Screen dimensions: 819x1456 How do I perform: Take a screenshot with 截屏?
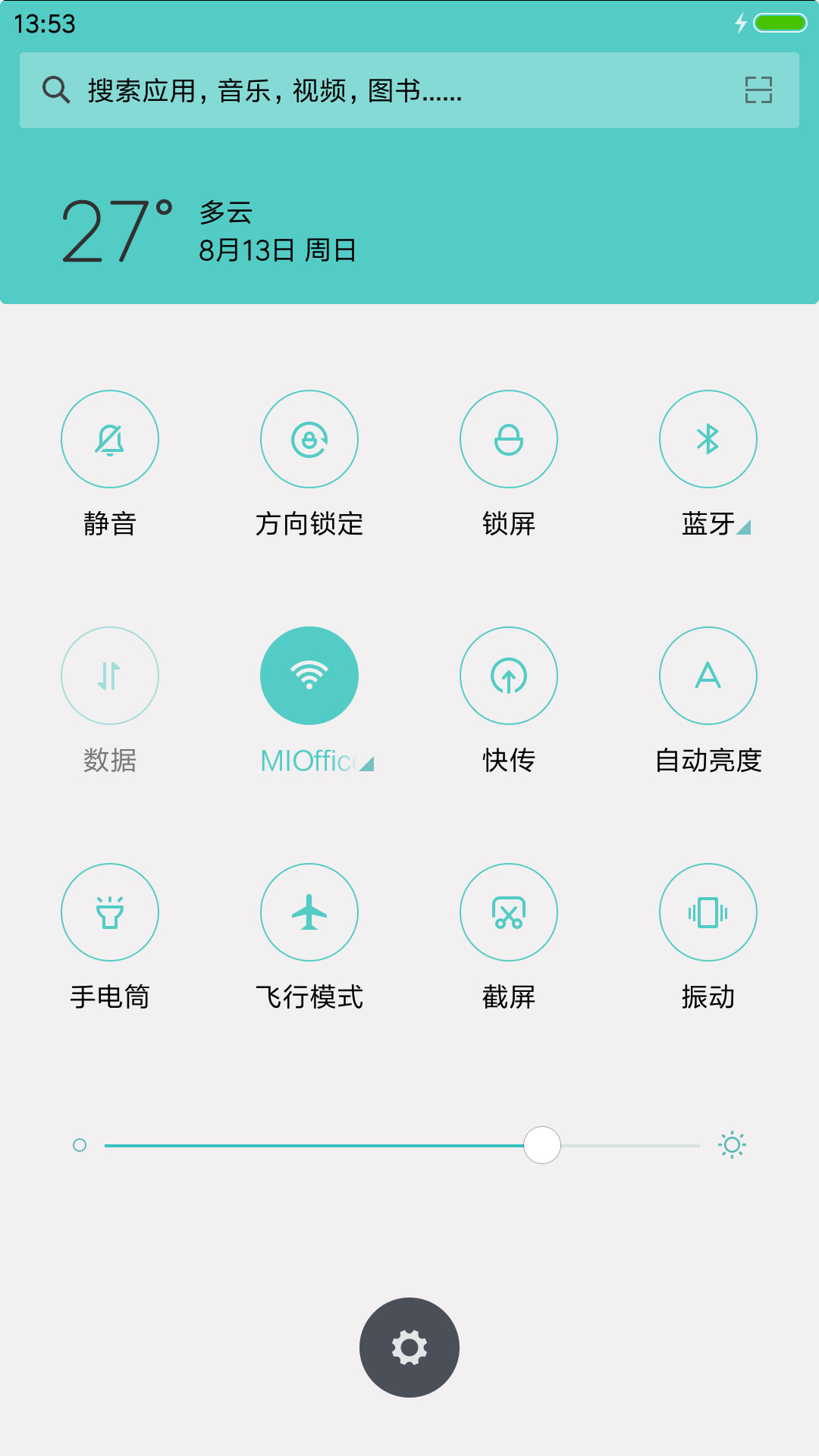[x=509, y=912]
